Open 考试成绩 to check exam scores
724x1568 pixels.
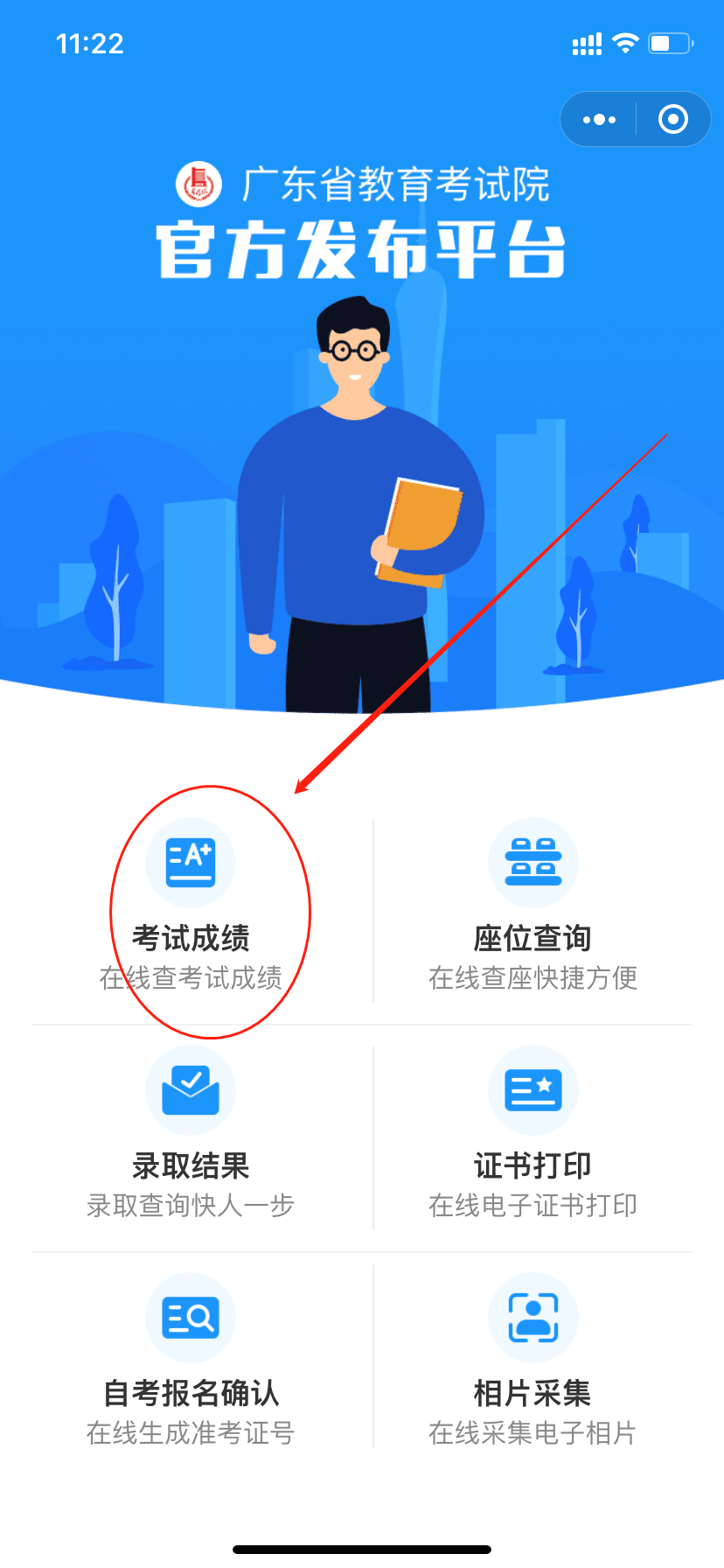point(191,906)
